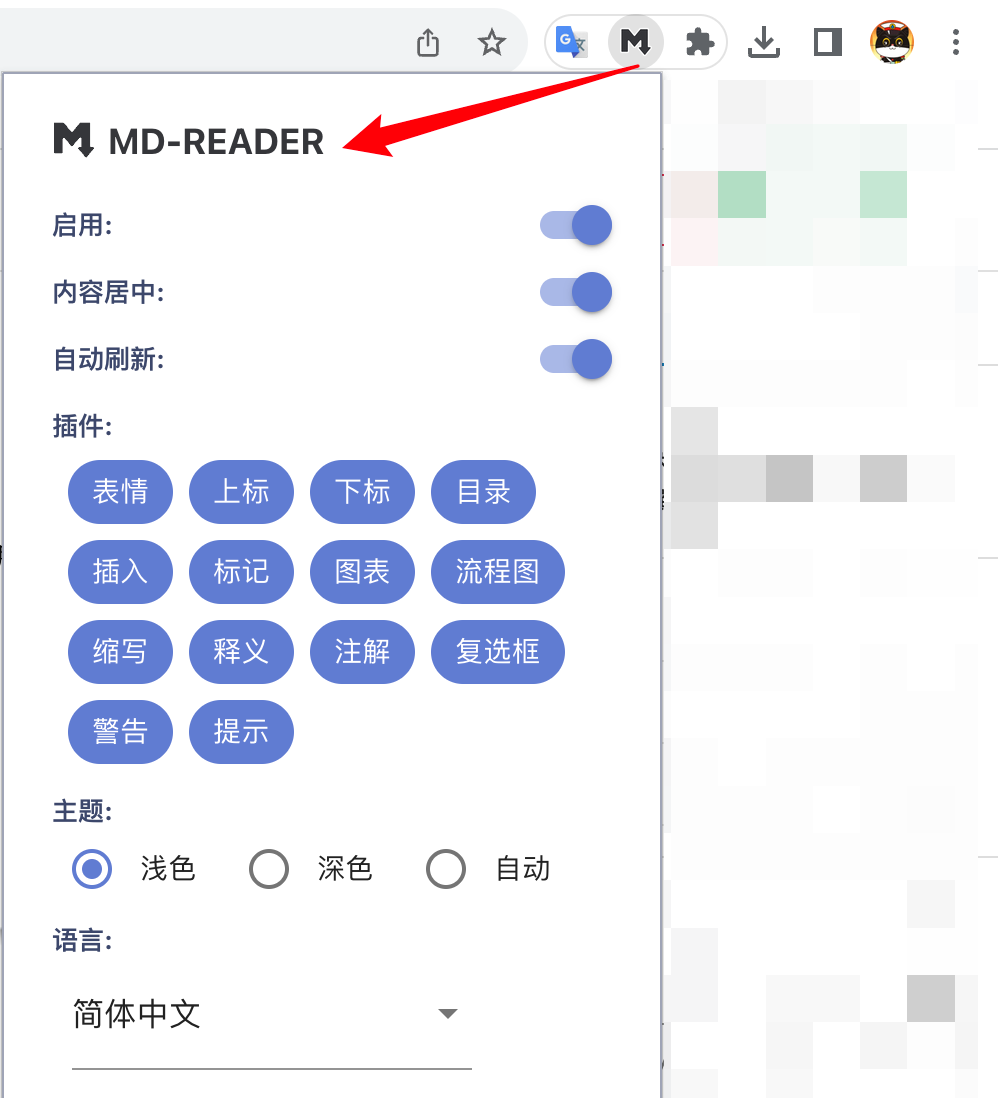Open the browser three-dot overflow menu

click(956, 42)
